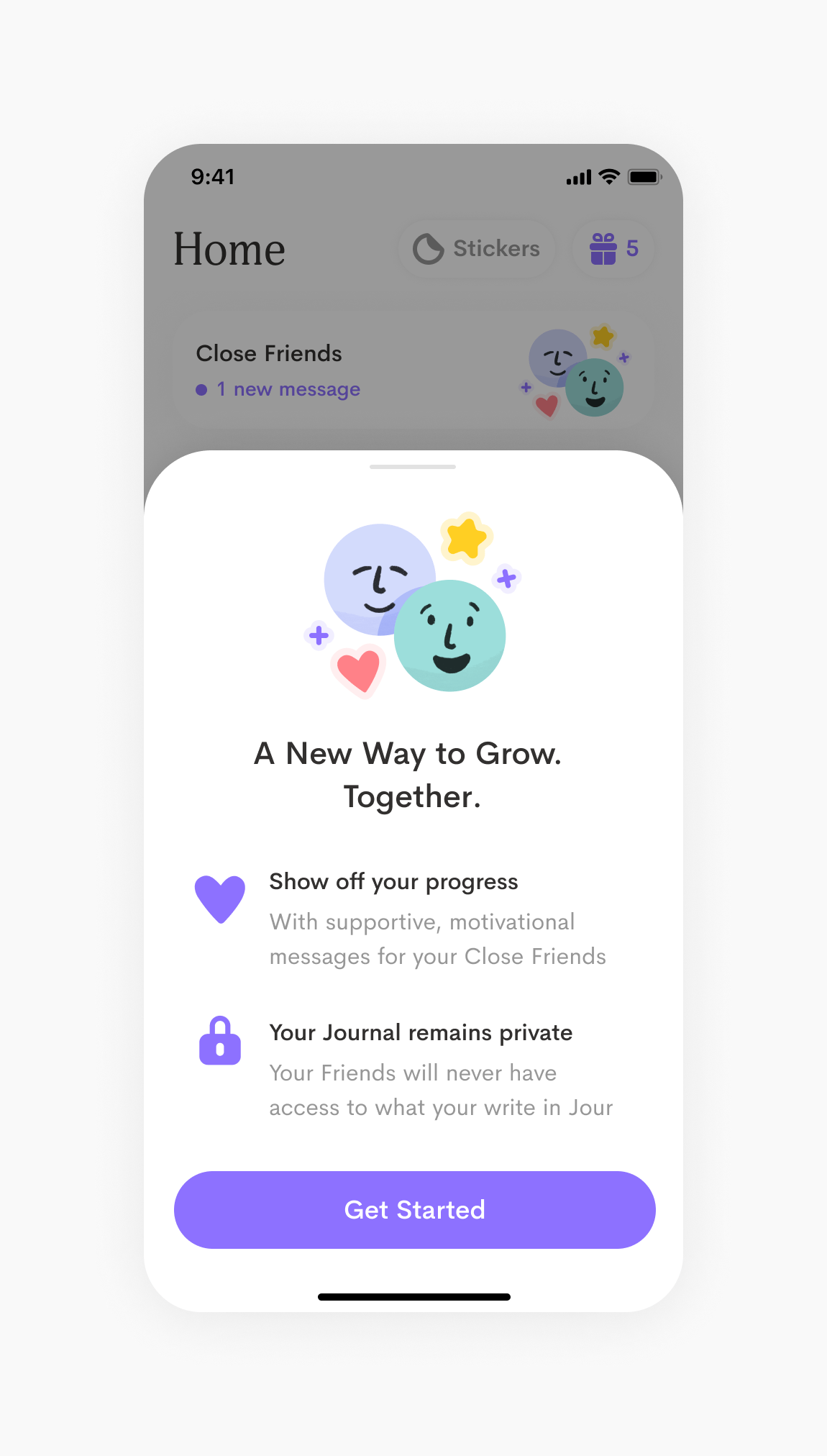This screenshot has width=827, height=1456.
Task: Tap the bottom sheet drag handle
Action: click(x=413, y=467)
